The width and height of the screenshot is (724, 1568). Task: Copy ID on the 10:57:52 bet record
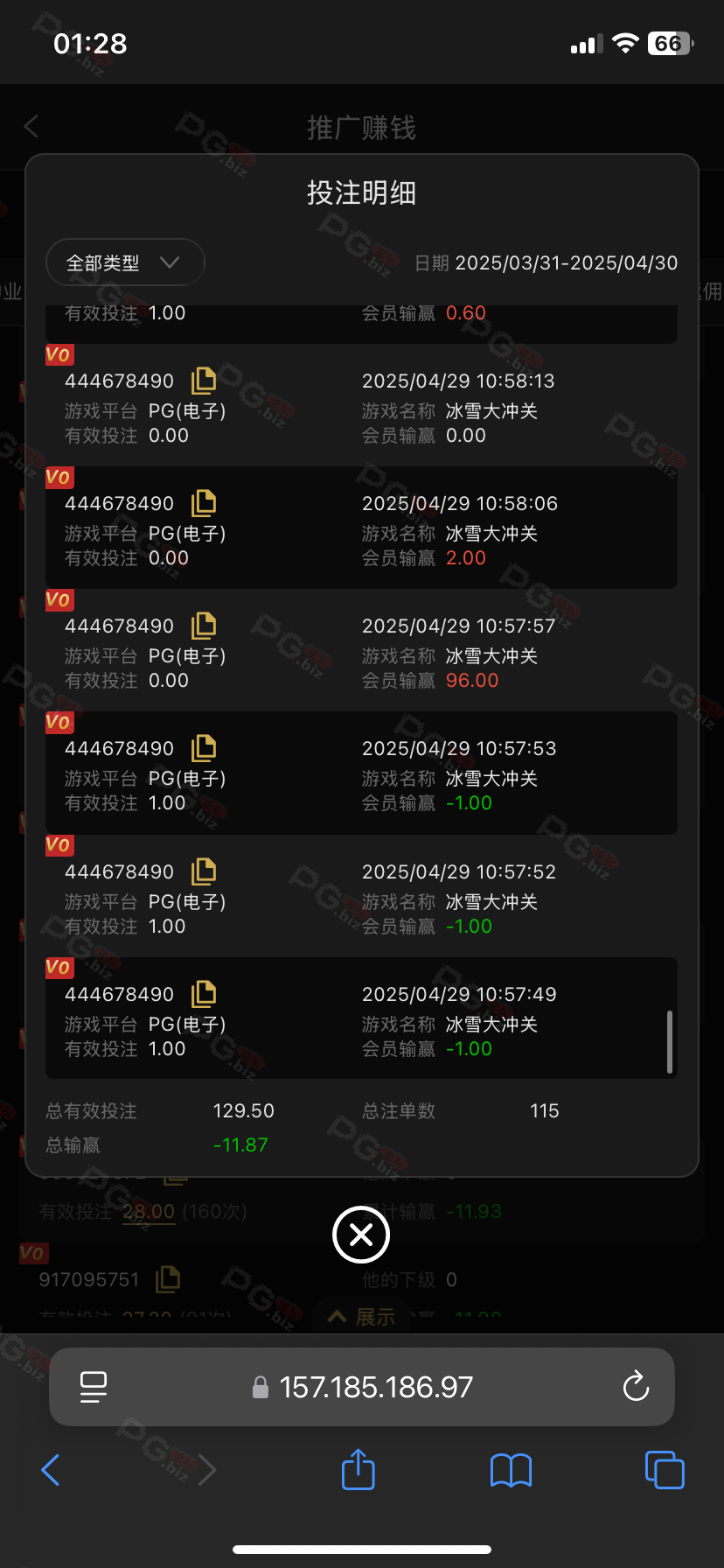pyautogui.click(x=204, y=871)
